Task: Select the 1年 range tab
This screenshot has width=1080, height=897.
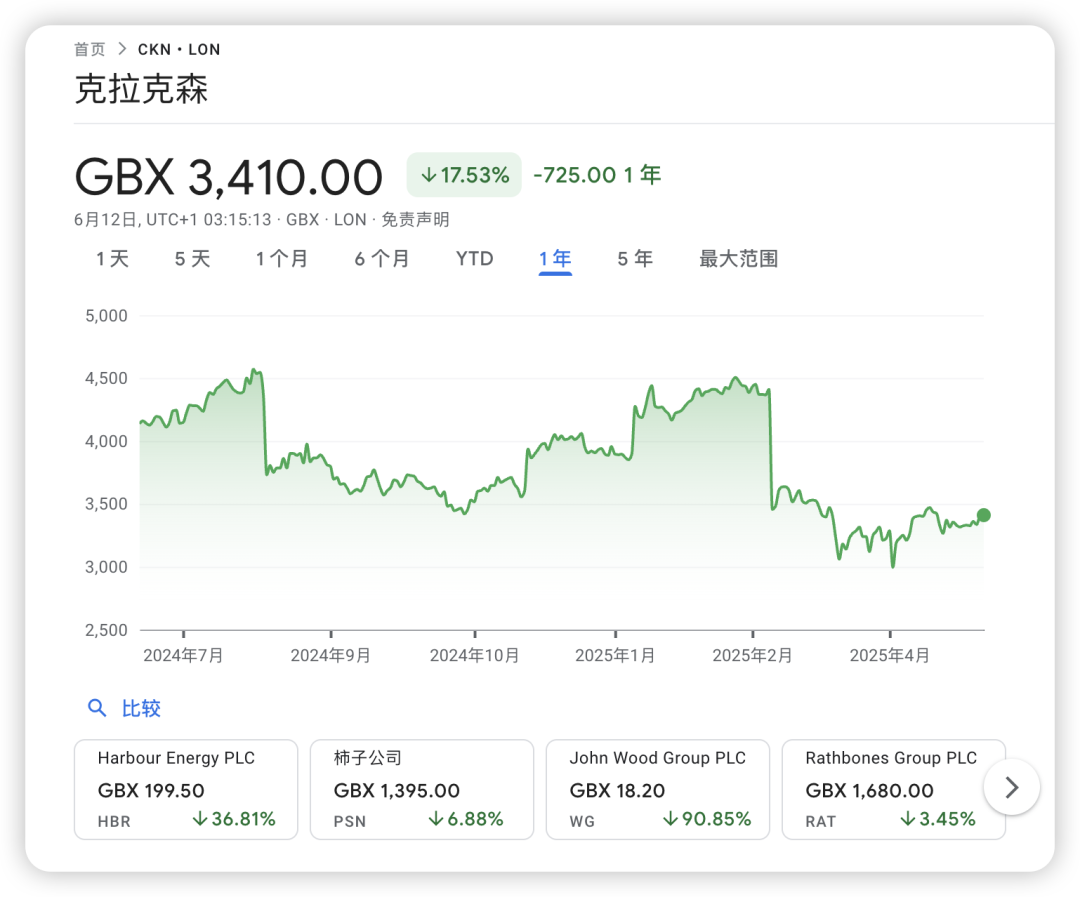Action: [555, 259]
